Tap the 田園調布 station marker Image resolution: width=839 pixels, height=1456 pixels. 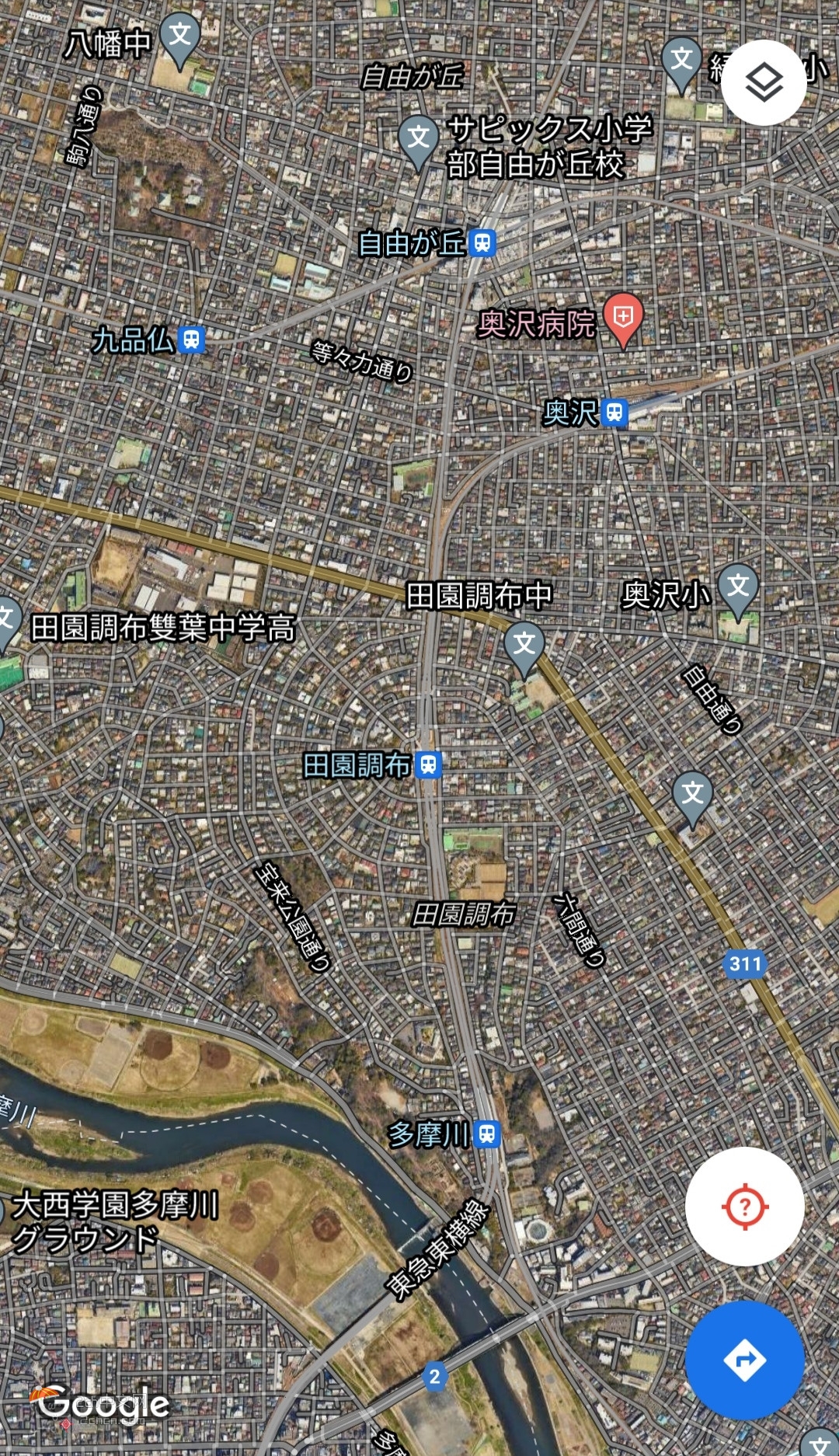(x=428, y=765)
